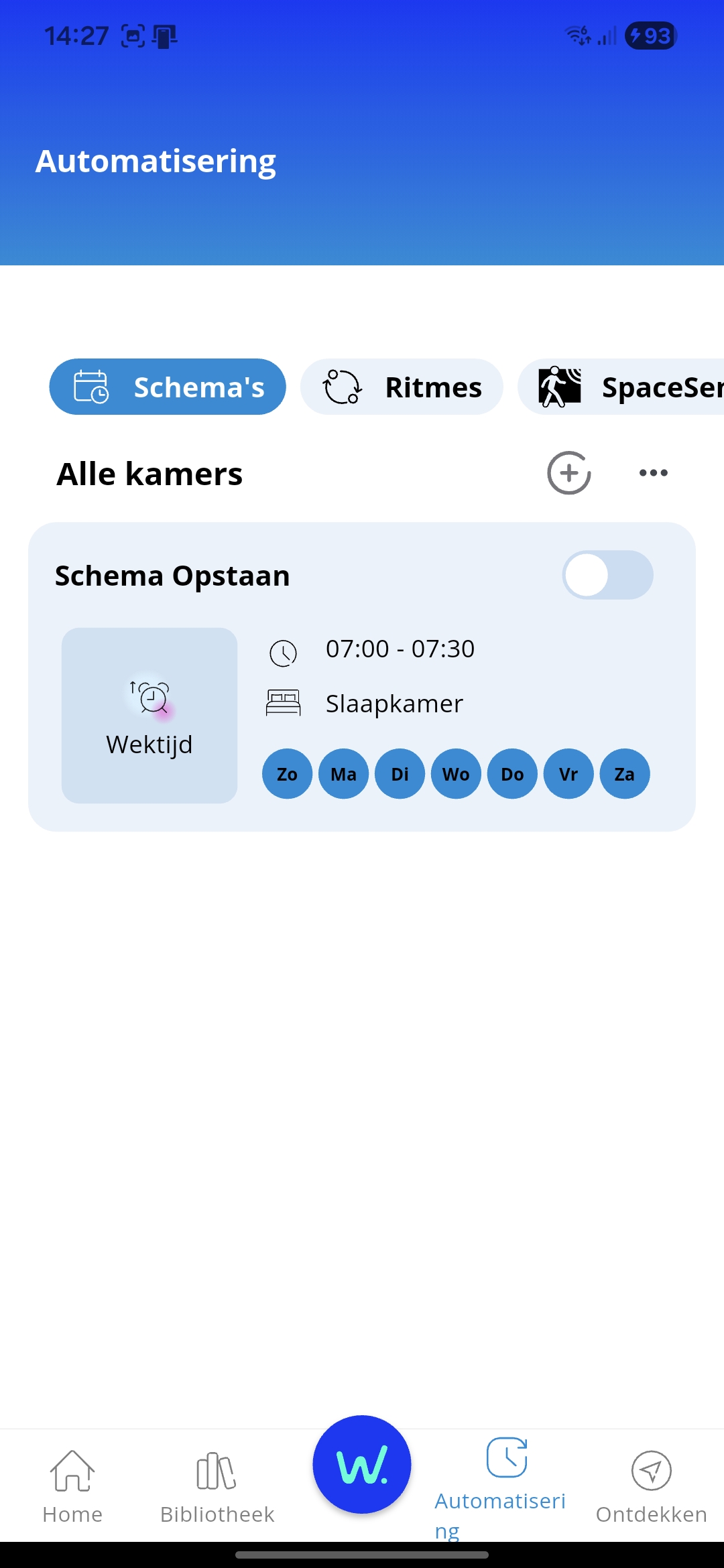Select the Schema's tab

(168, 387)
